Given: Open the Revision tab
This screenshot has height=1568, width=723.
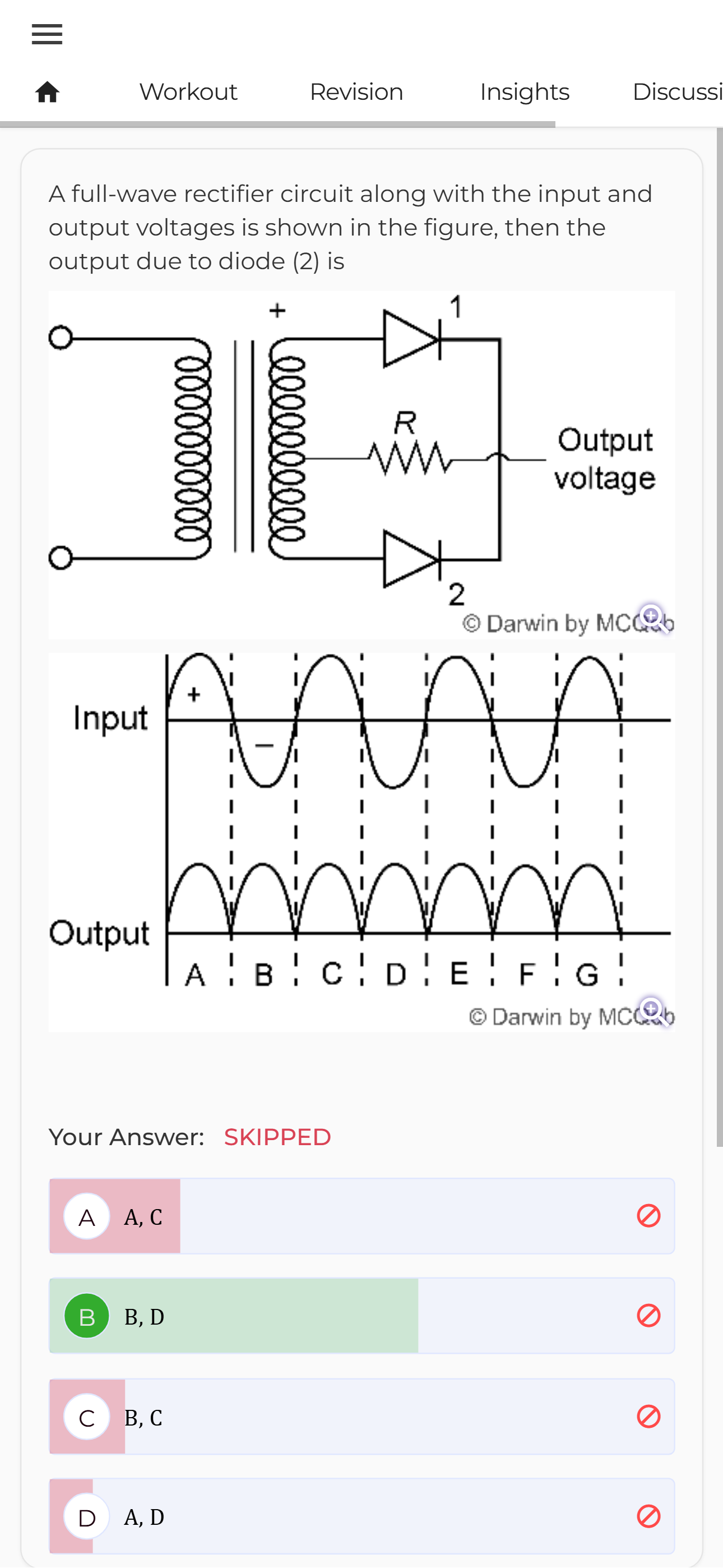Looking at the screenshot, I should point(356,93).
